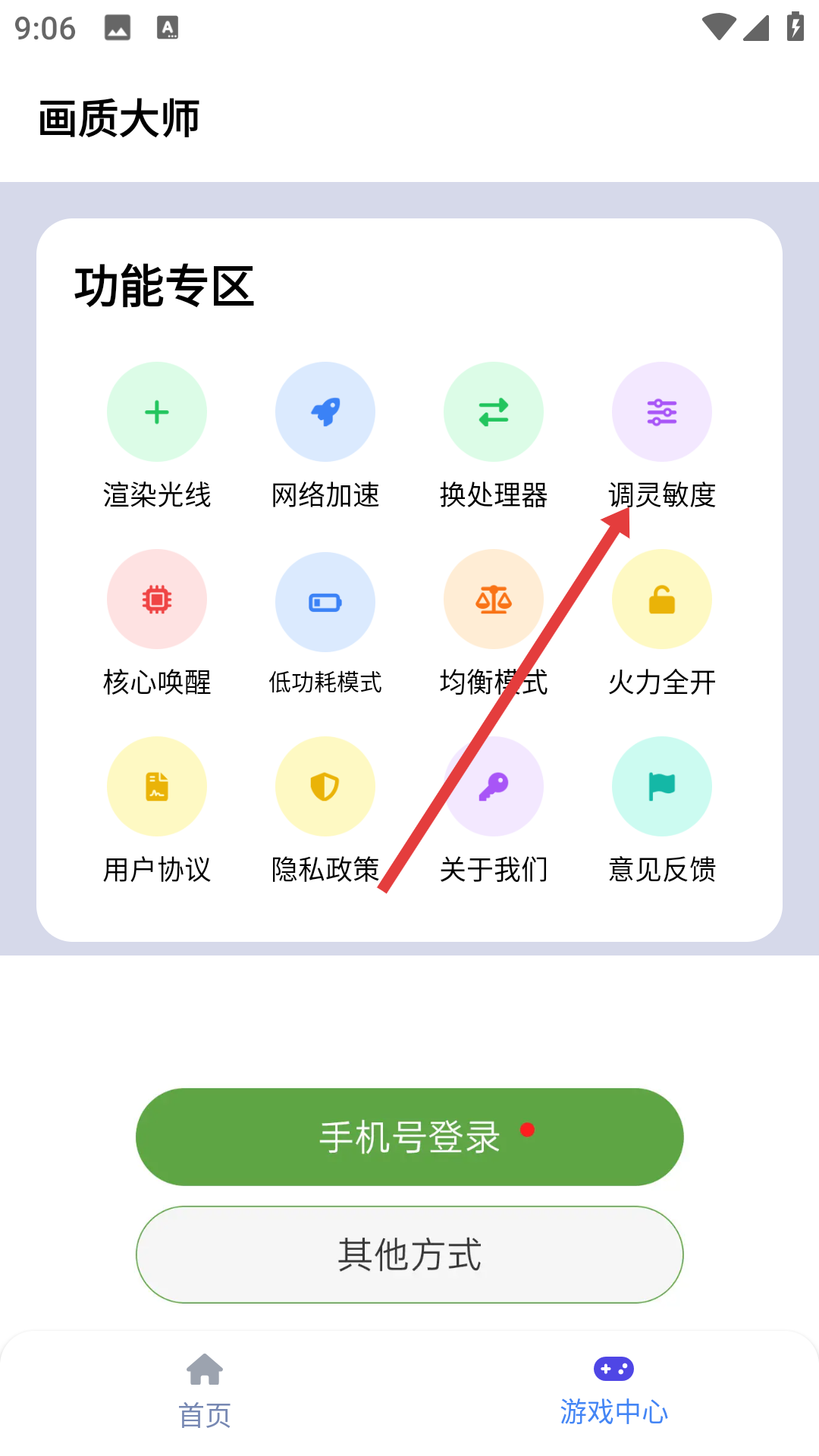
Task: Enable 低功耗模式 low power mode
Action: pos(325,602)
